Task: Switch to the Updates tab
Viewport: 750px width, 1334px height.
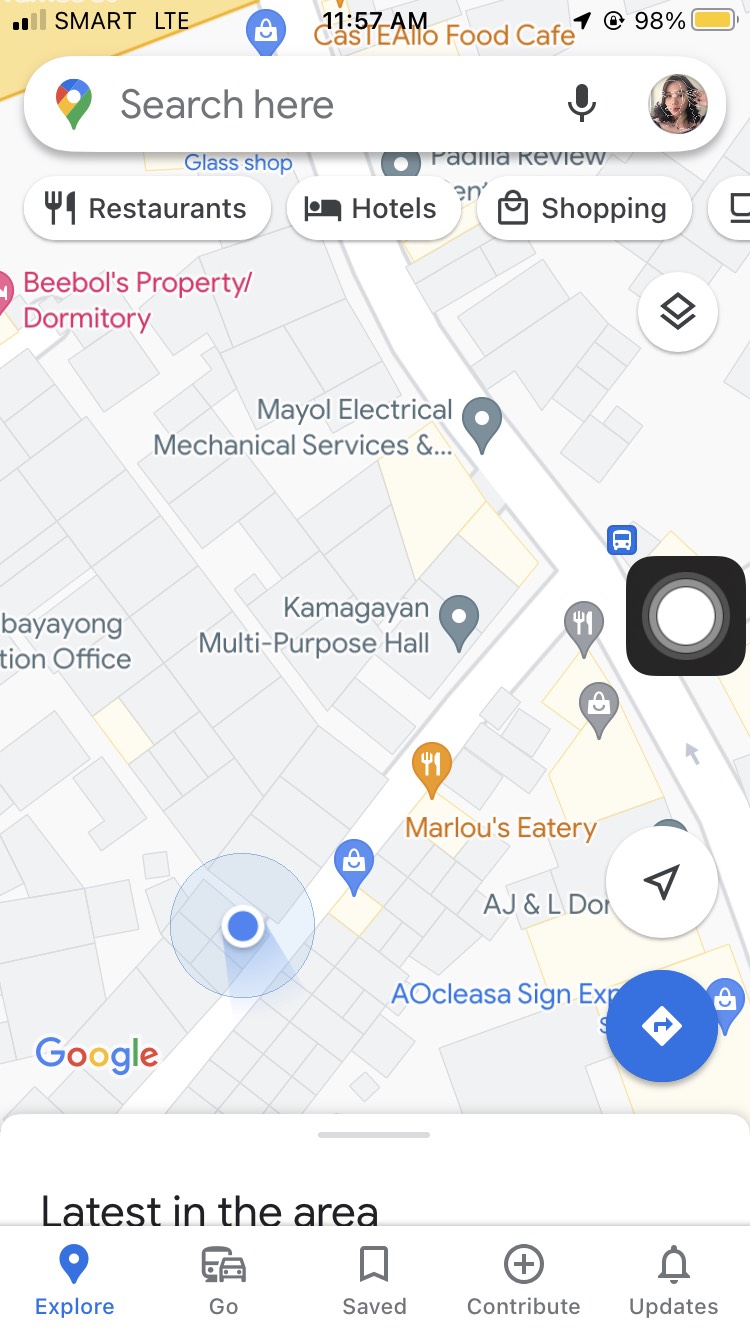Action: point(673,1280)
